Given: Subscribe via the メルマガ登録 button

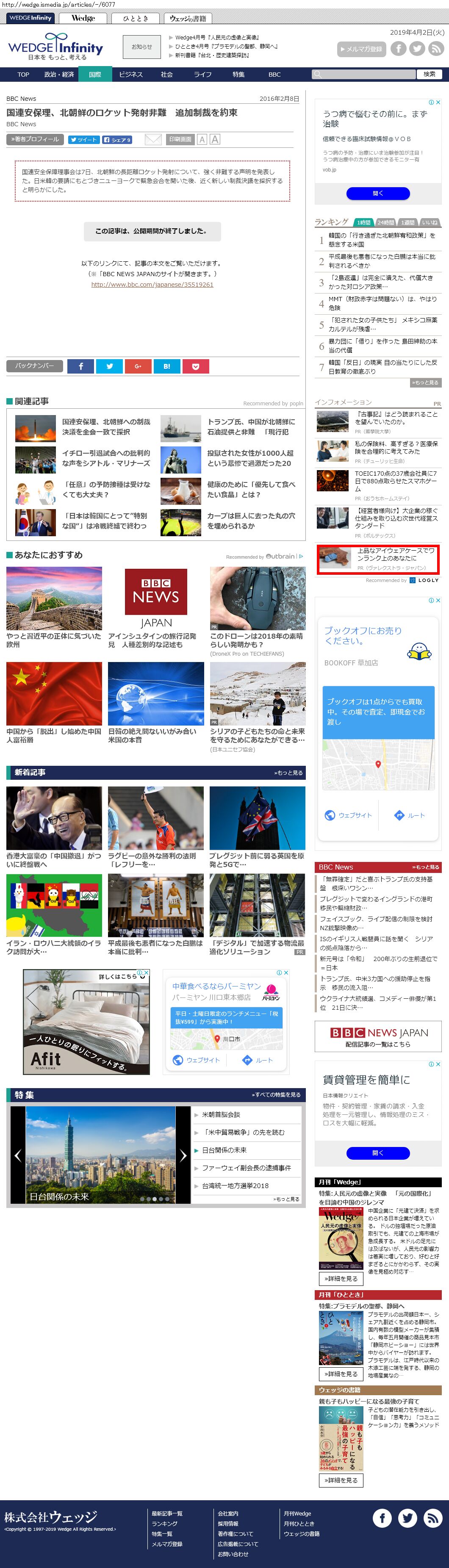Looking at the screenshot, I should click(361, 49).
